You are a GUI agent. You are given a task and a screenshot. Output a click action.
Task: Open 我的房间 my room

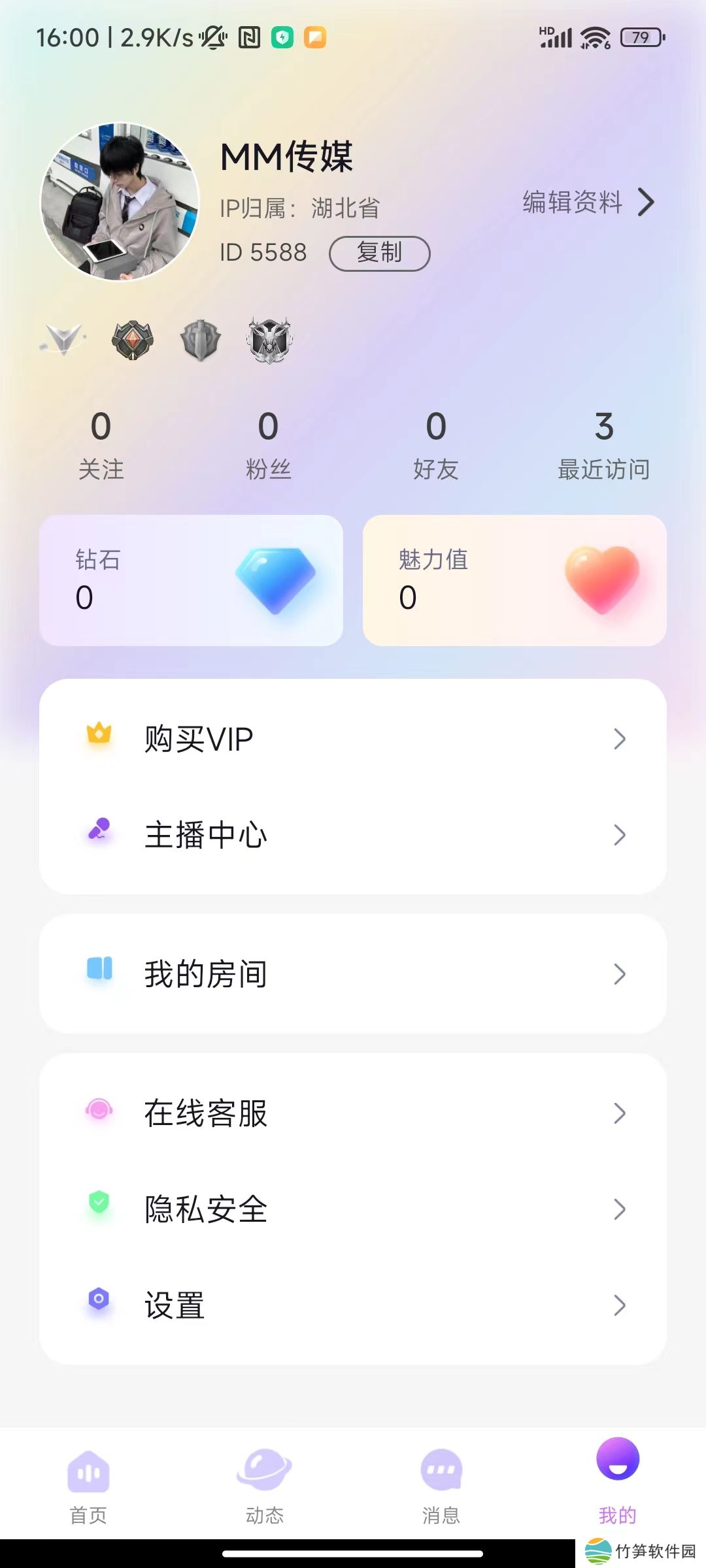(x=353, y=974)
